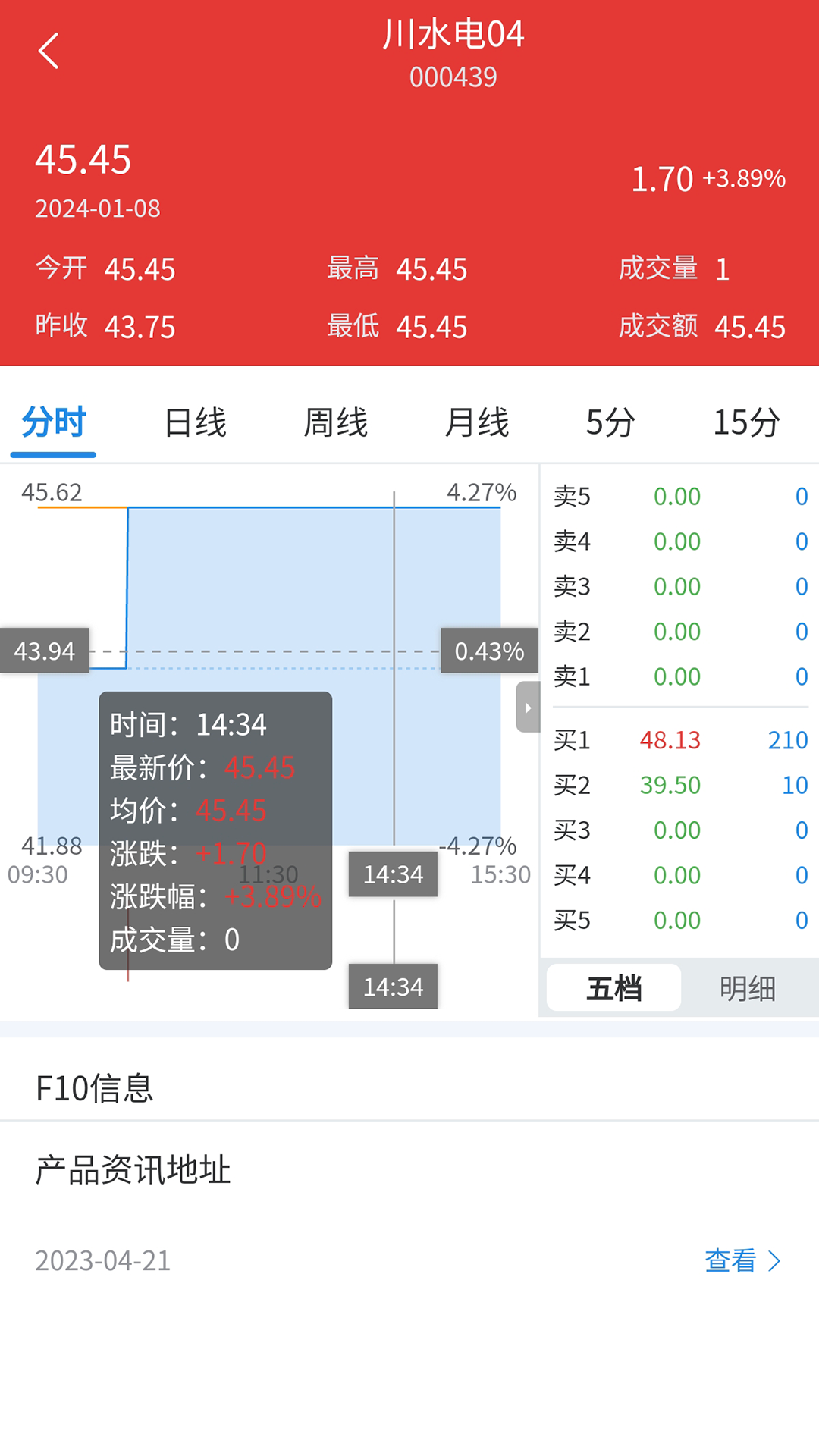Switch to the 15分 chart tab
819x1456 pixels.
(x=746, y=422)
